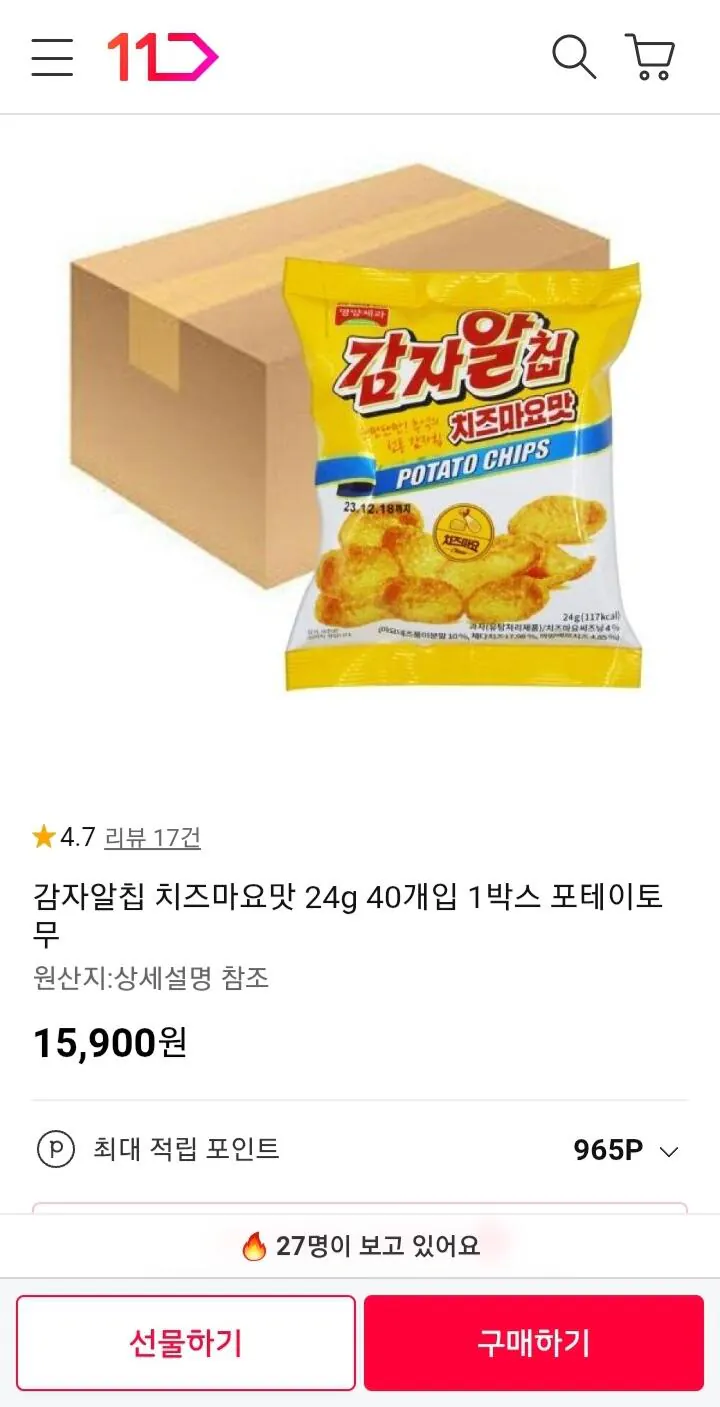
Task: Open the 리뷰 17건 reviews link
Action: pyautogui.click(x=153, y=837)
